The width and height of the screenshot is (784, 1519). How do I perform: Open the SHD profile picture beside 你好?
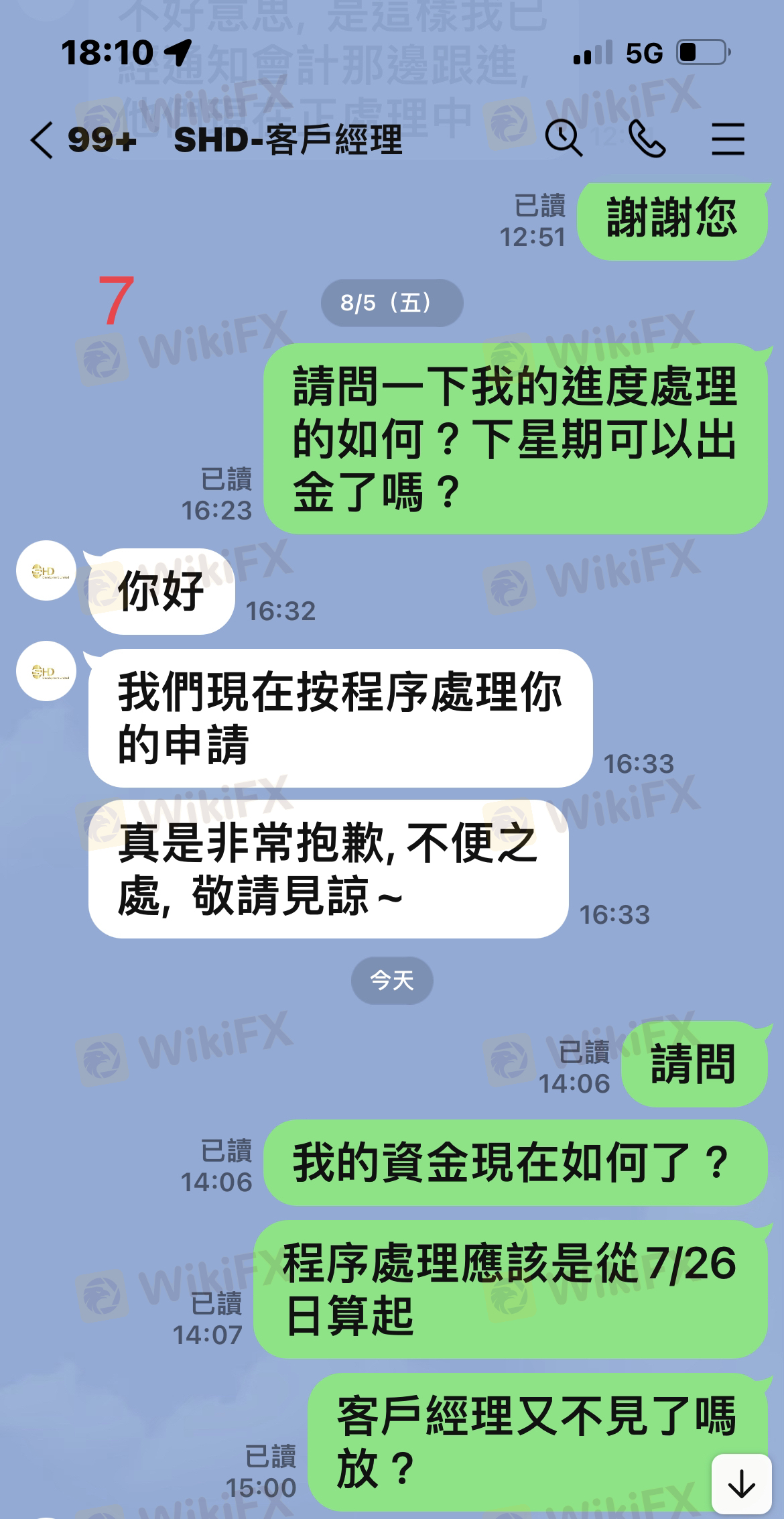pyautogui.click(x=46, y=571)
